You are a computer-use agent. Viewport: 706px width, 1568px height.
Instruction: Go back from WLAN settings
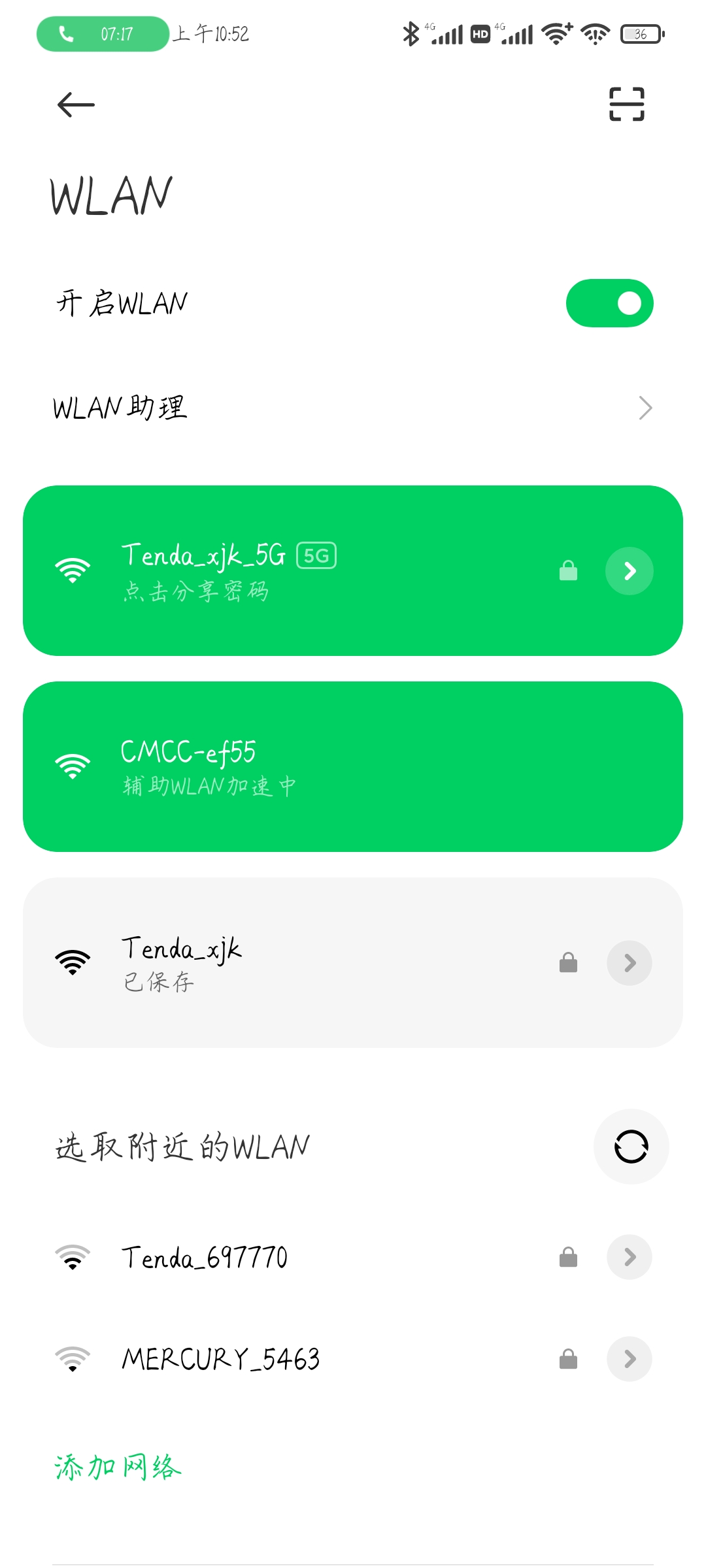(76, 105)
